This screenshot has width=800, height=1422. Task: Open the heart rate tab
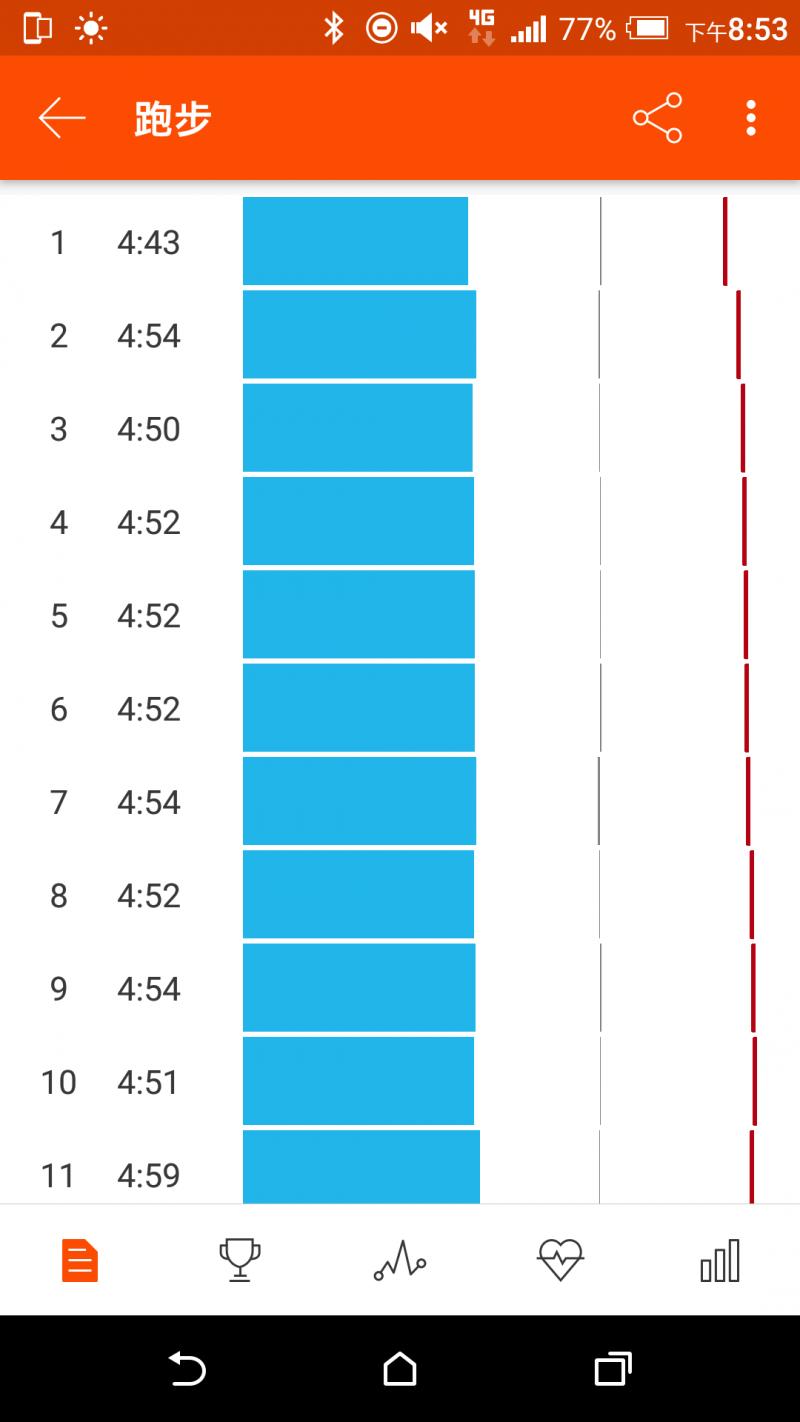(x=560, y=1260)
